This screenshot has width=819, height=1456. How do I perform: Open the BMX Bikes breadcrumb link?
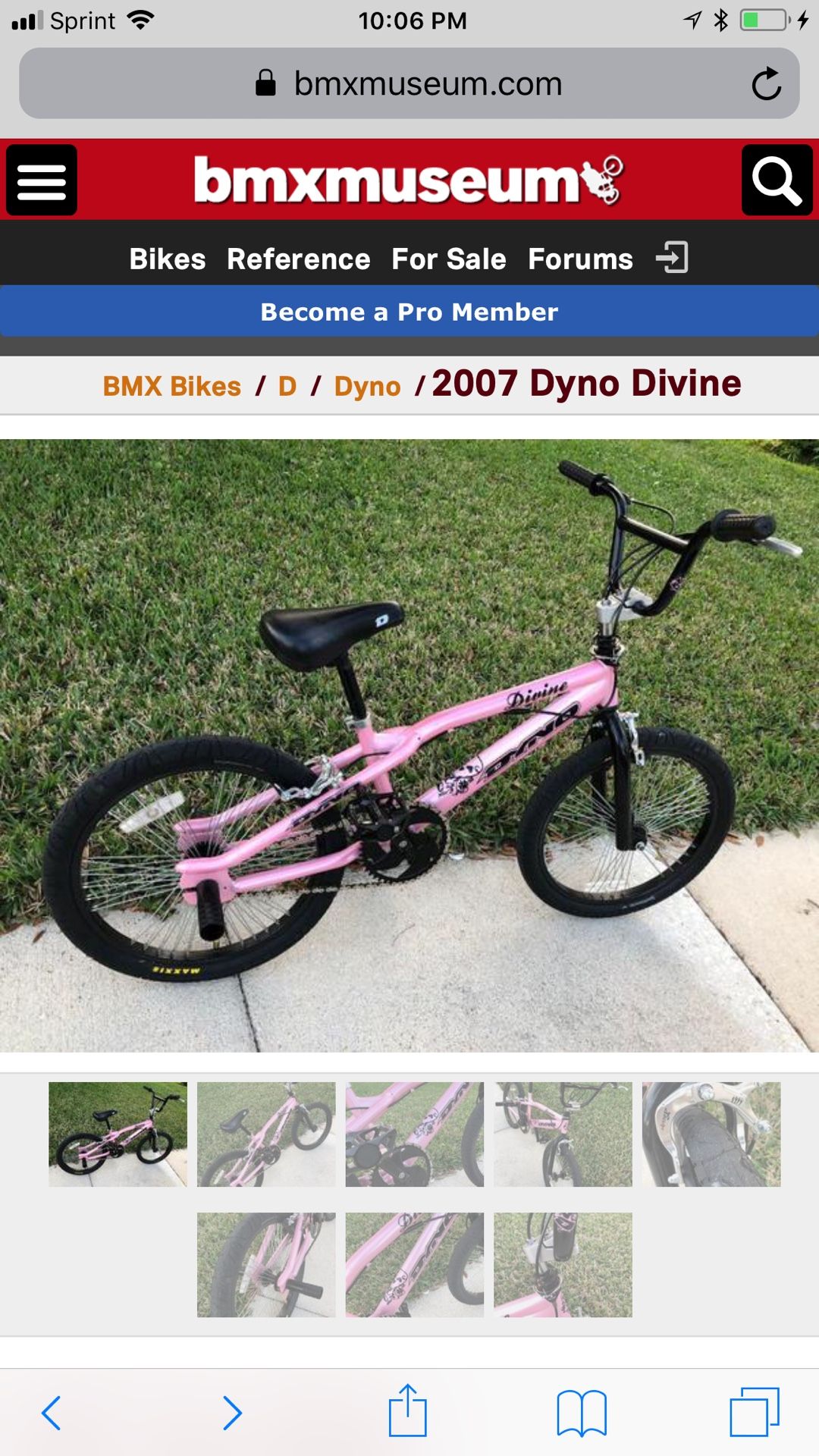point(172,386)
